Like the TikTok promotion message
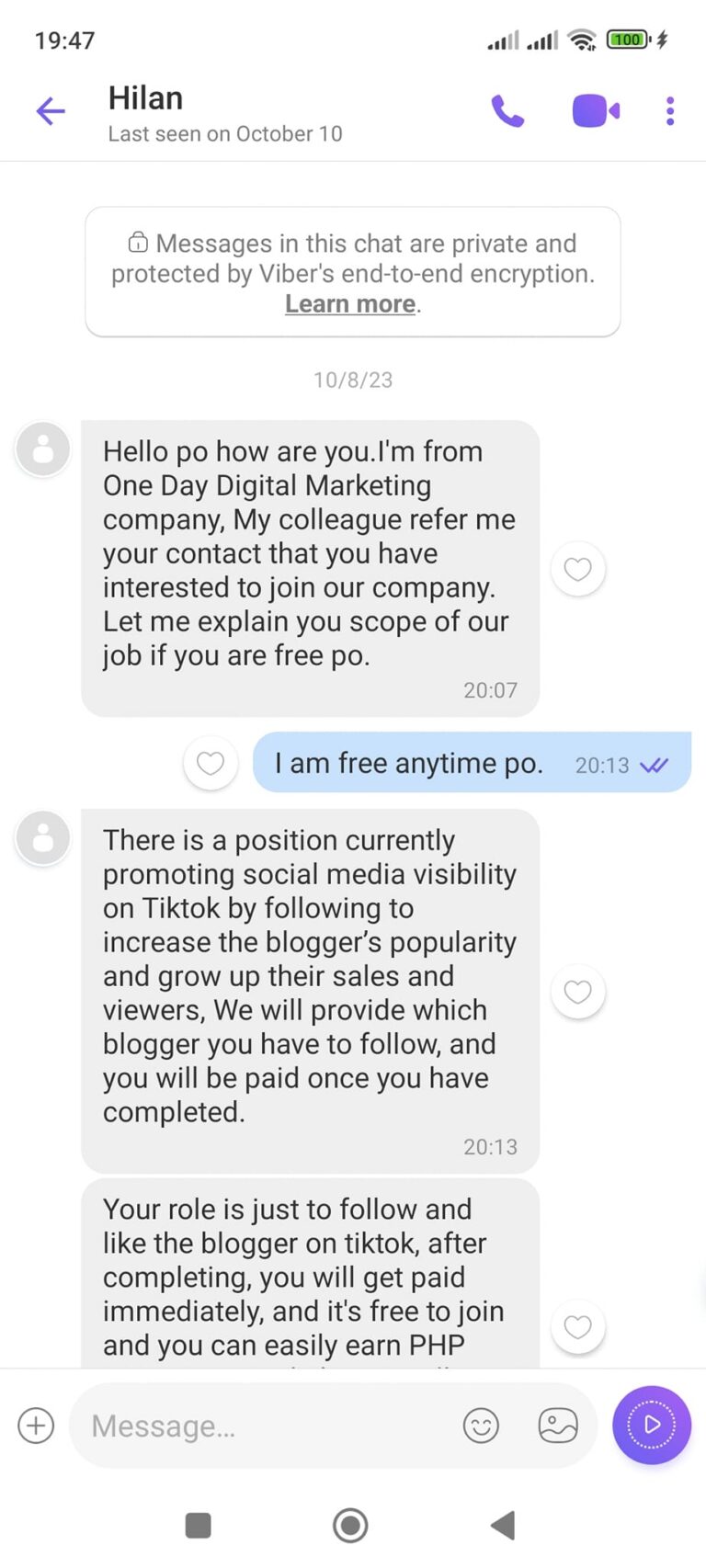 tap(577, 992)
